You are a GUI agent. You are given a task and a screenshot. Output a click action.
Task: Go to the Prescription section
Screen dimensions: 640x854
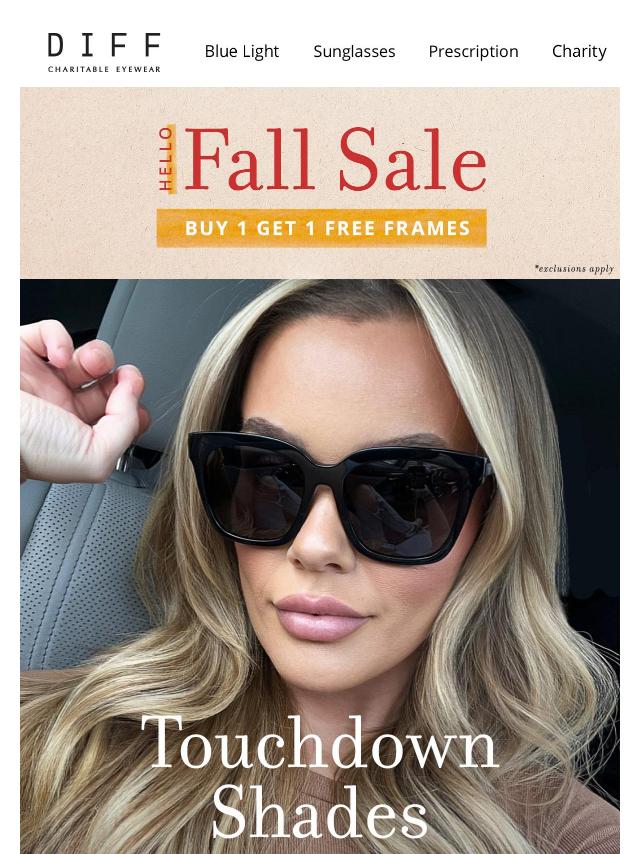coord(473,51)
